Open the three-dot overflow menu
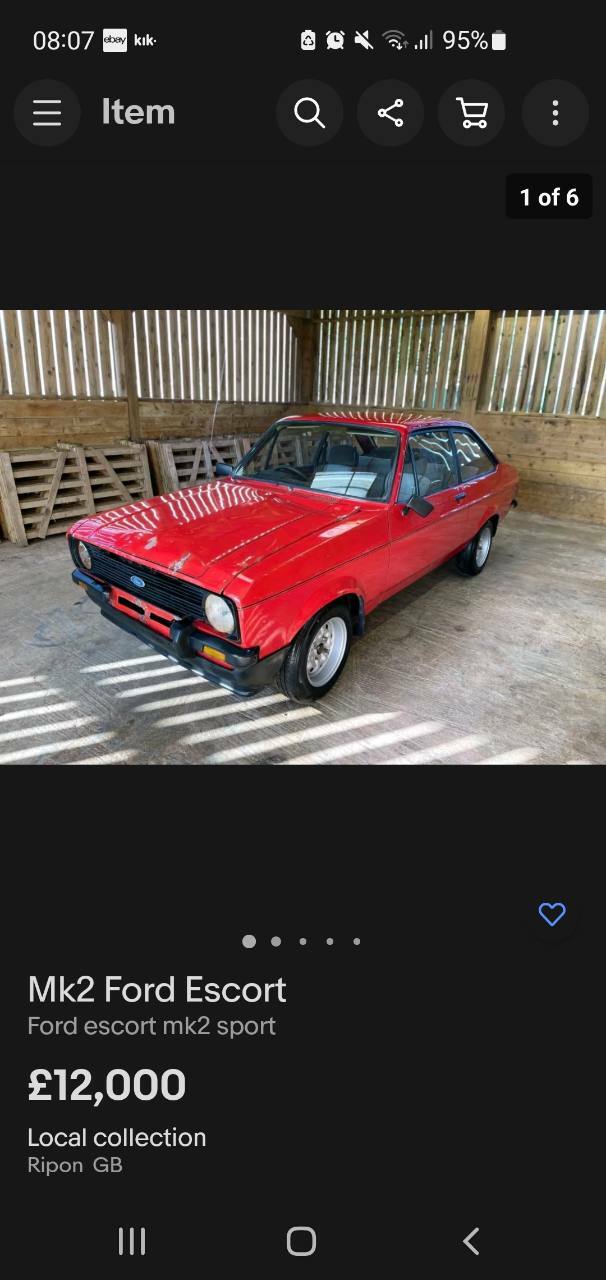Image resolution: width=606 pixels, height=1280 pixels. (554, 113)
